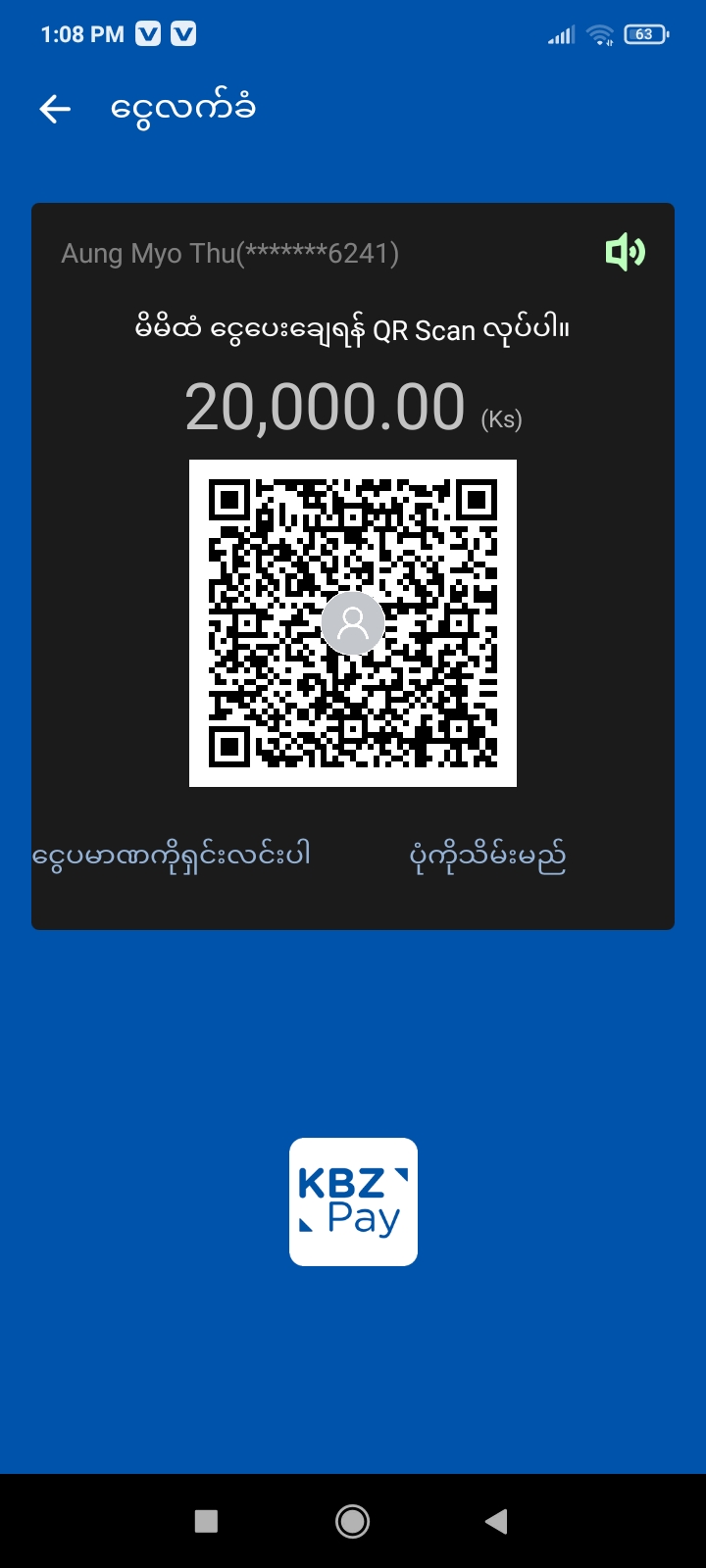Open the recent apps view
This screenshot has width=706, height=1568.
point(206,1521)
